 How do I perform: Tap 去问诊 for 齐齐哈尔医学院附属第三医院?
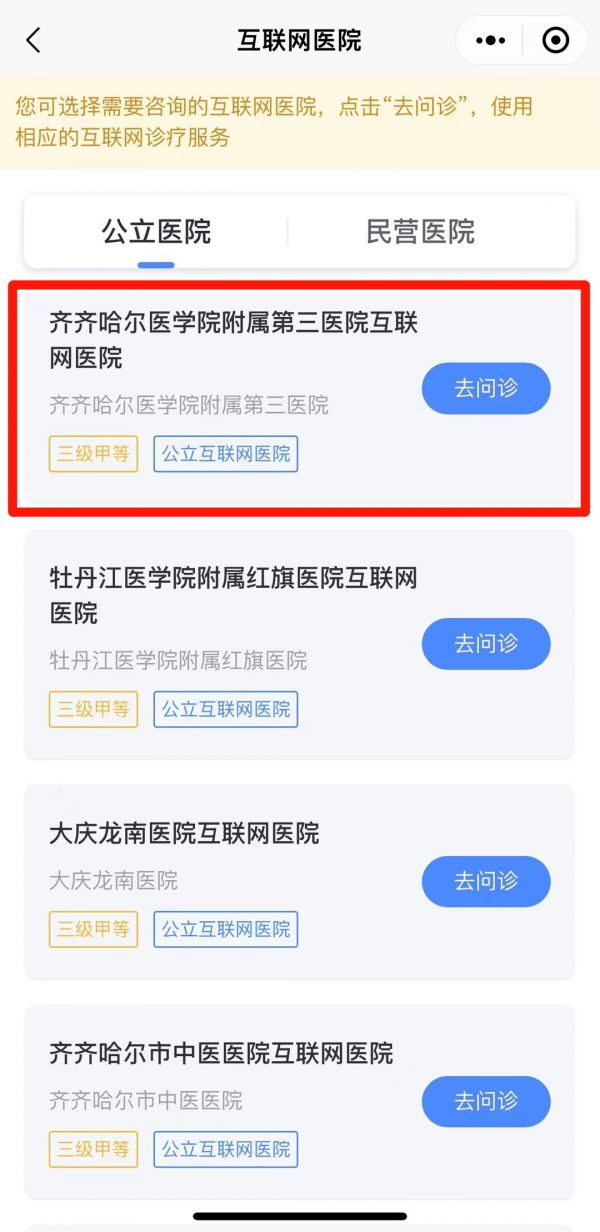(486, 388)
